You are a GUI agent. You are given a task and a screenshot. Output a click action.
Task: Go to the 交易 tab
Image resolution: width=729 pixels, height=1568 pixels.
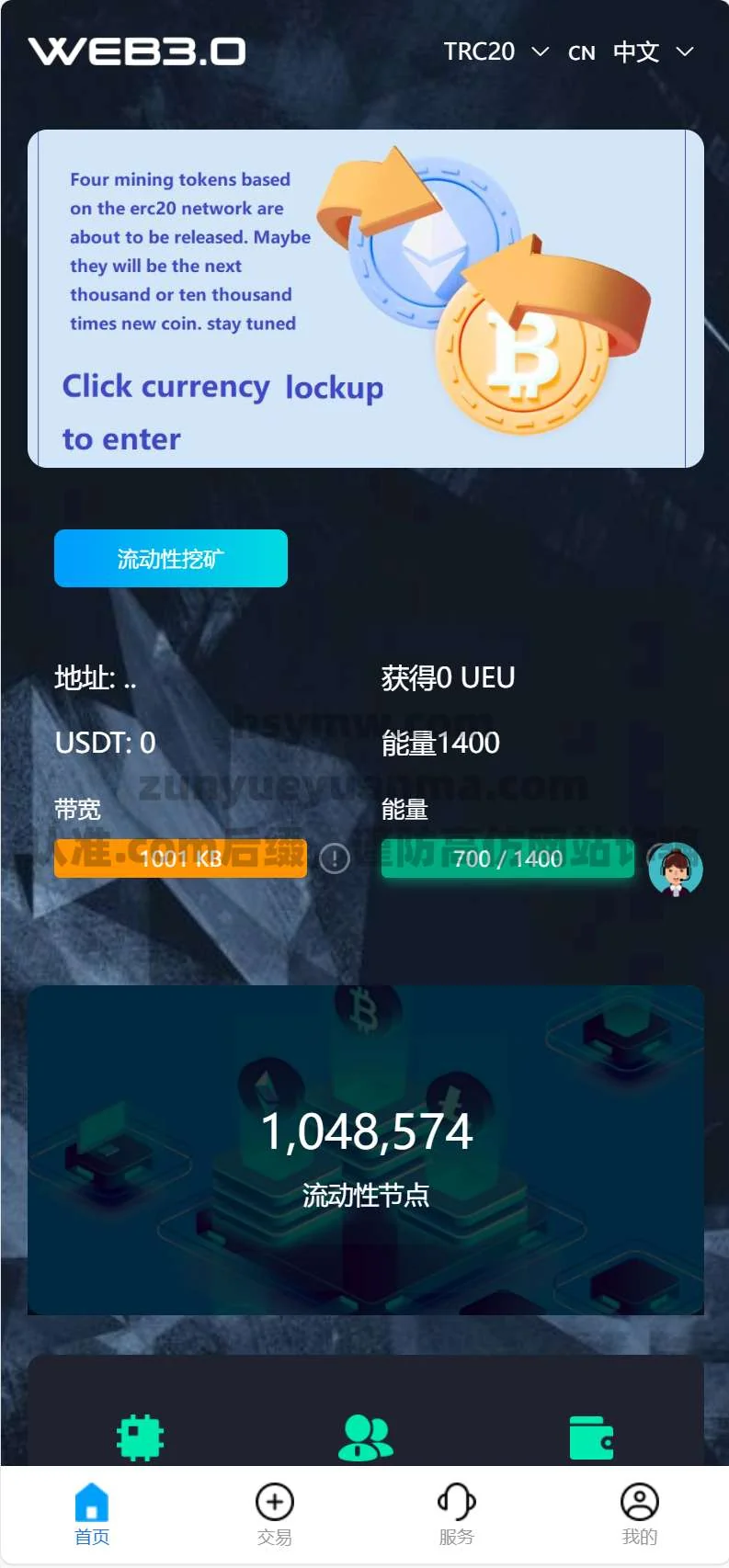tap(274, 1514)
